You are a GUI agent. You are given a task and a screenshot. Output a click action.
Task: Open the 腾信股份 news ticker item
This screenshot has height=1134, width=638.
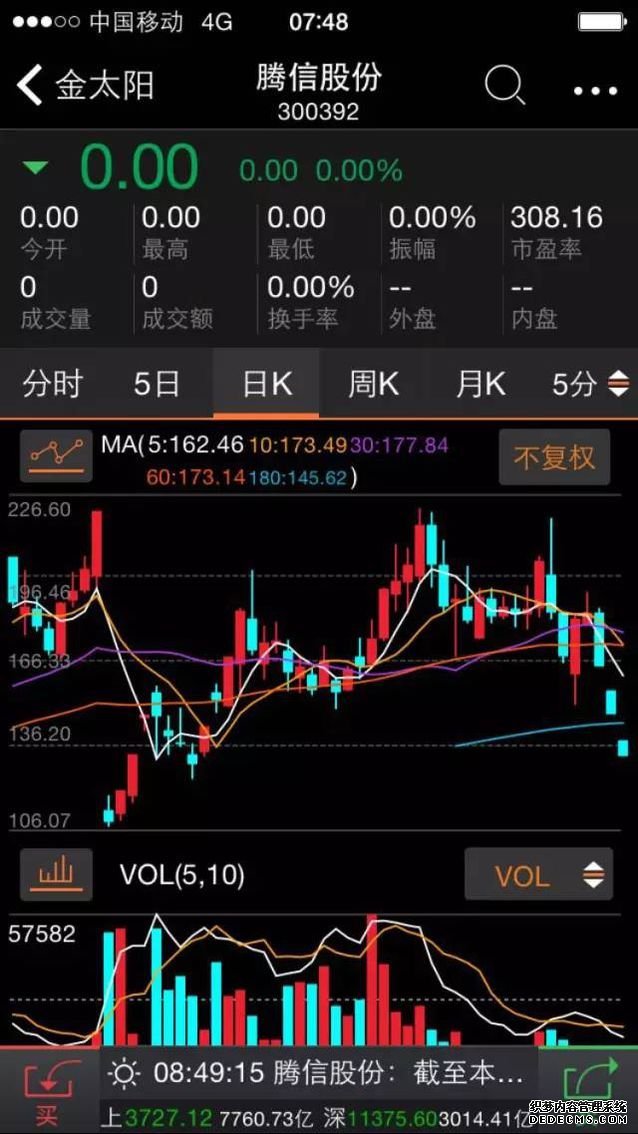340,1074
